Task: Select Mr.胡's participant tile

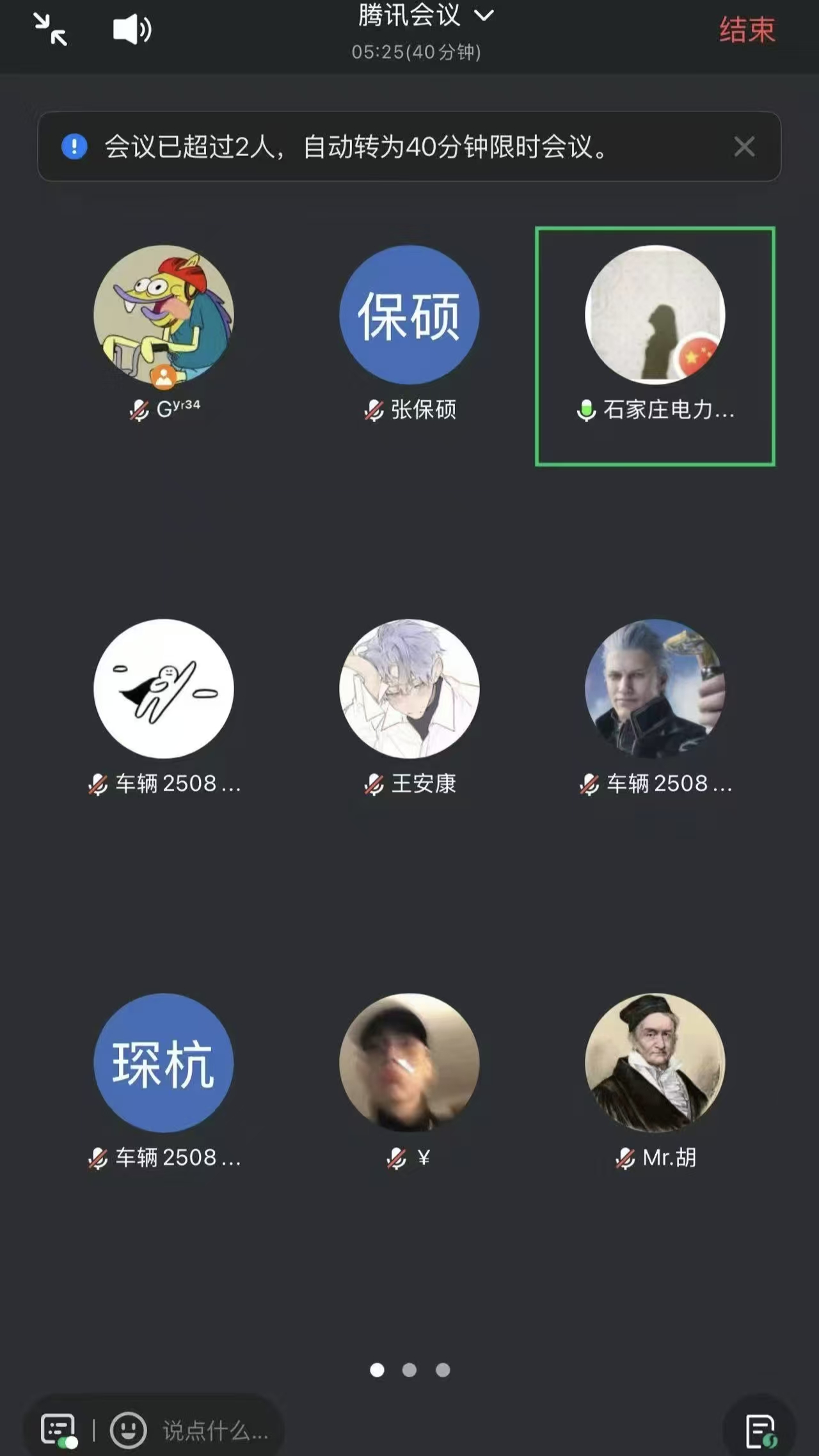Action: tap(655, 1063)
